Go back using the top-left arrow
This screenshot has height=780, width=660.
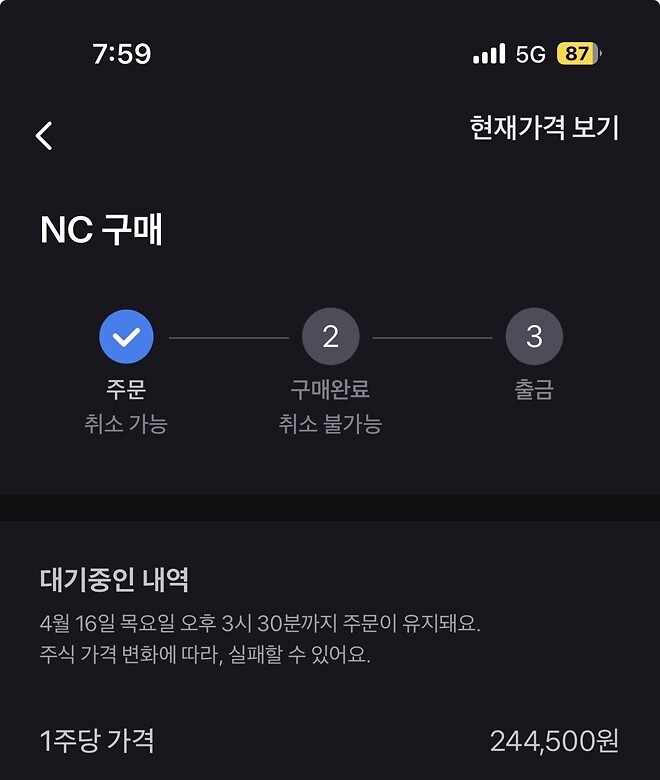coord(44,136)
